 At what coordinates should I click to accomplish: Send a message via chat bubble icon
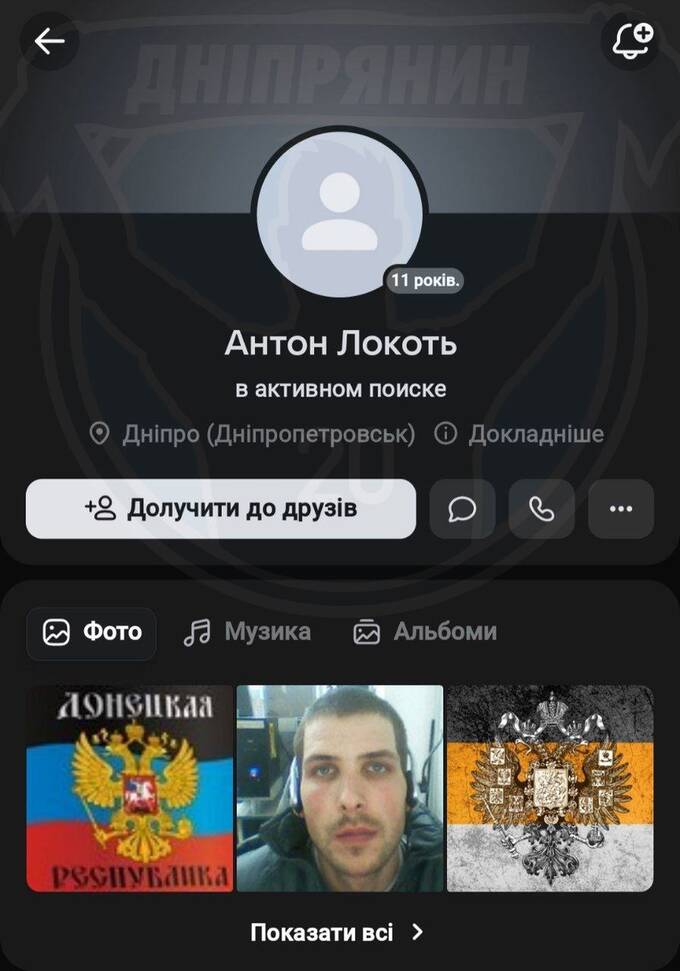[462, 509]
